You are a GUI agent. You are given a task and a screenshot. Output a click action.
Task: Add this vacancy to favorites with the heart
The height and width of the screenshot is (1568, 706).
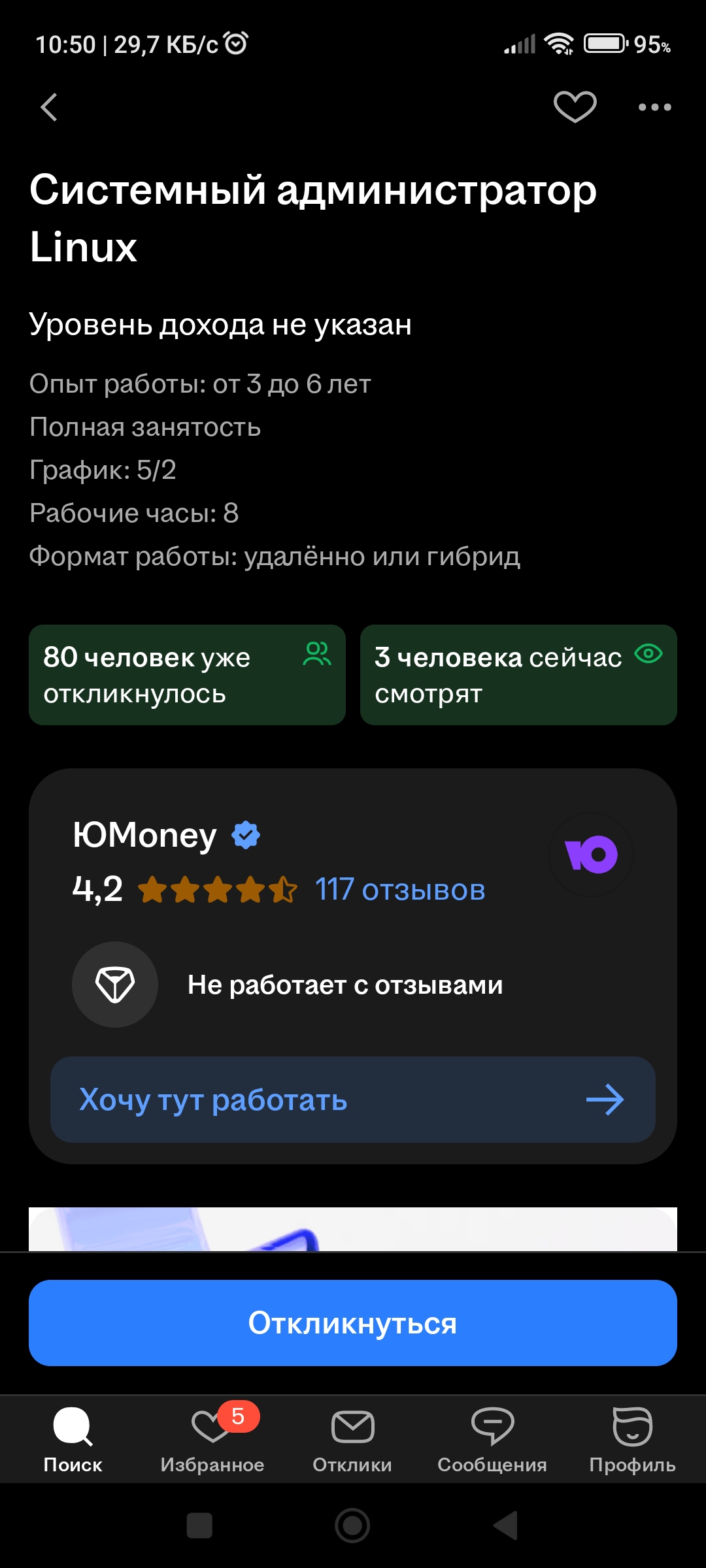coord(575,106)
